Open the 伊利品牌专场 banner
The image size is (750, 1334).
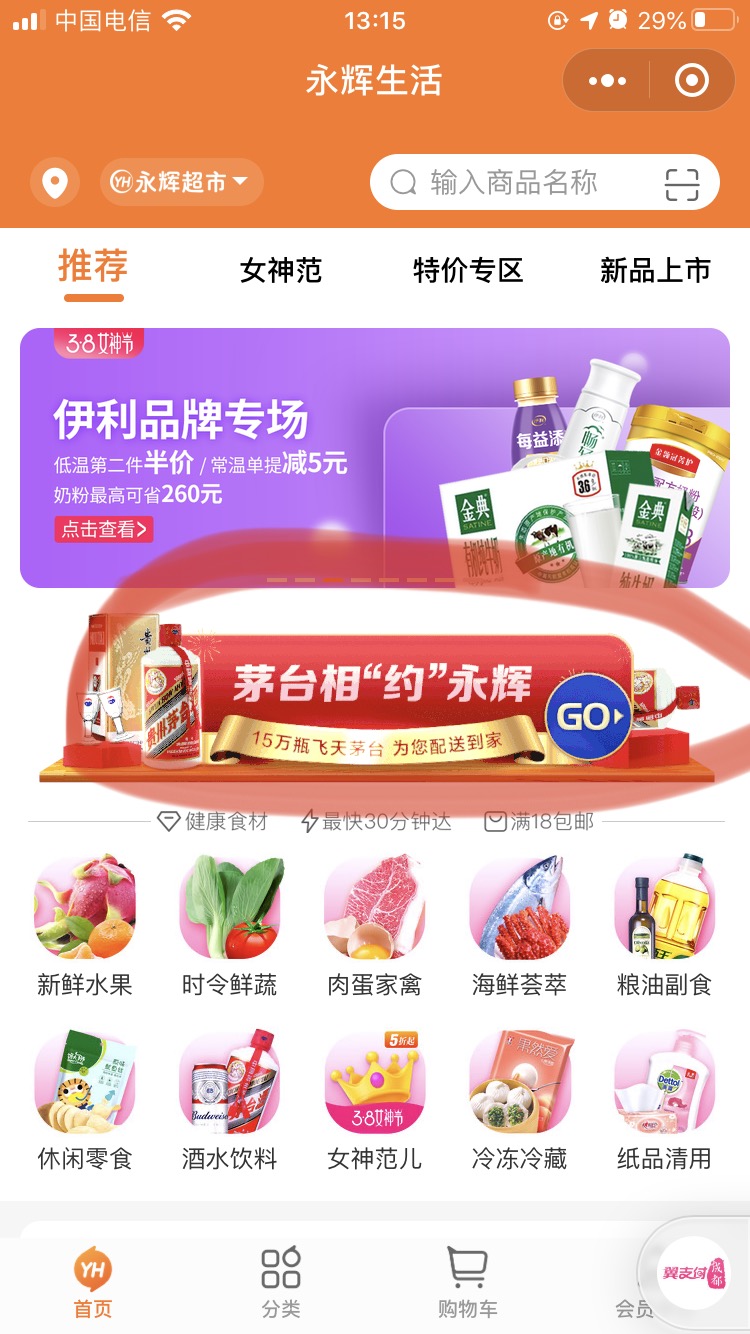(375, 457)
